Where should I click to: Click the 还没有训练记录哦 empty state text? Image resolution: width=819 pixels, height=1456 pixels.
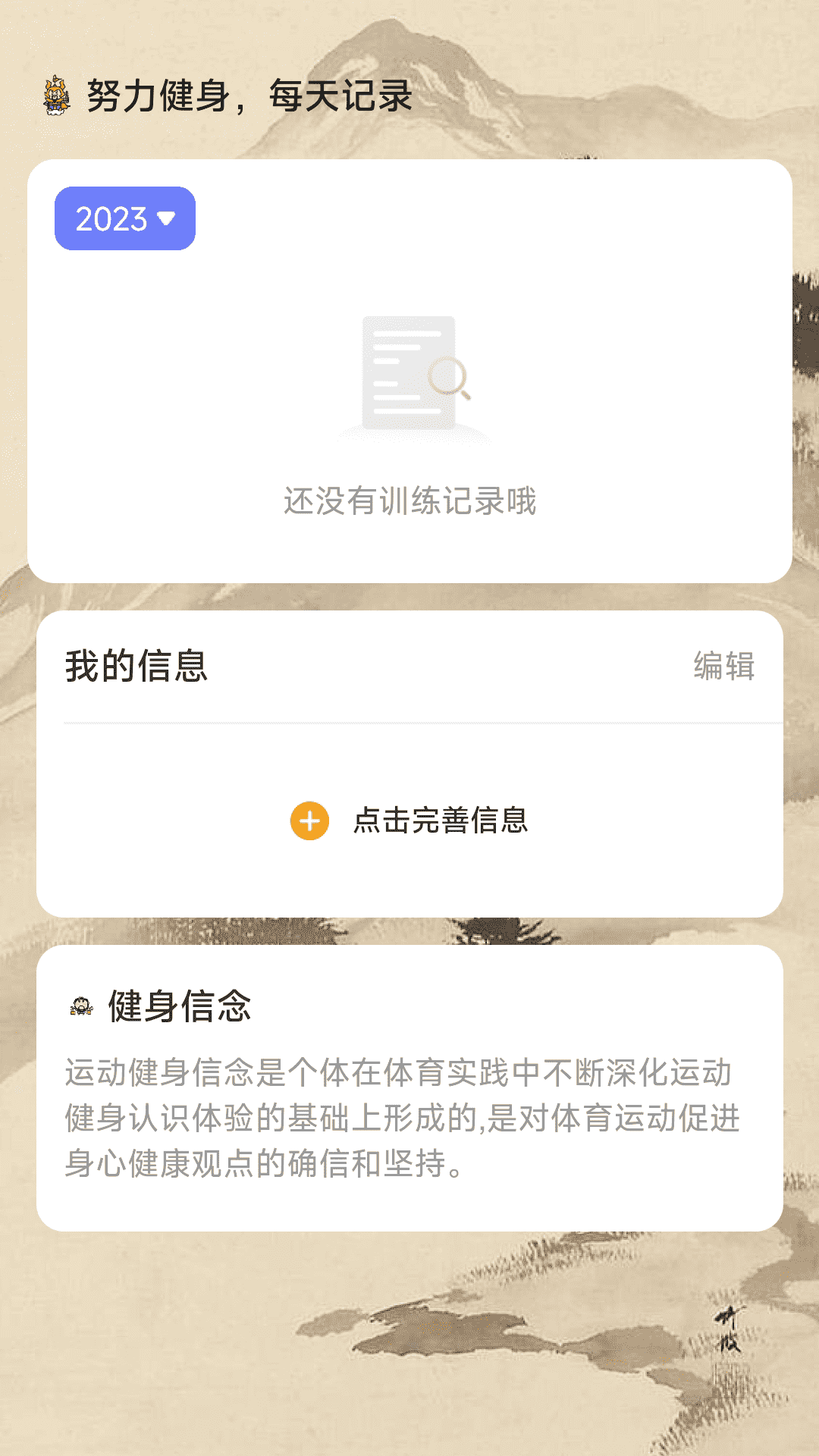409,500
